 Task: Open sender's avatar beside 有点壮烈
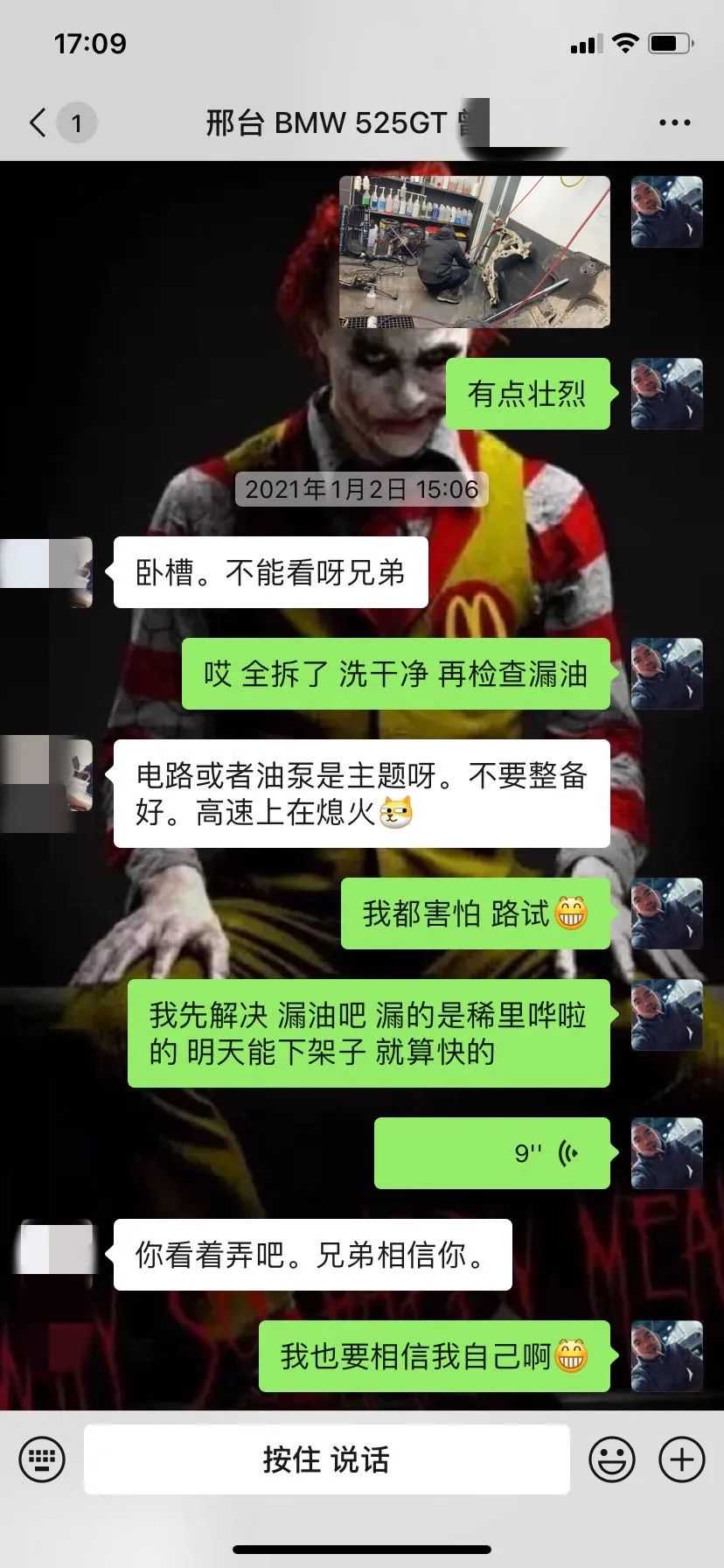pos(666,394)
